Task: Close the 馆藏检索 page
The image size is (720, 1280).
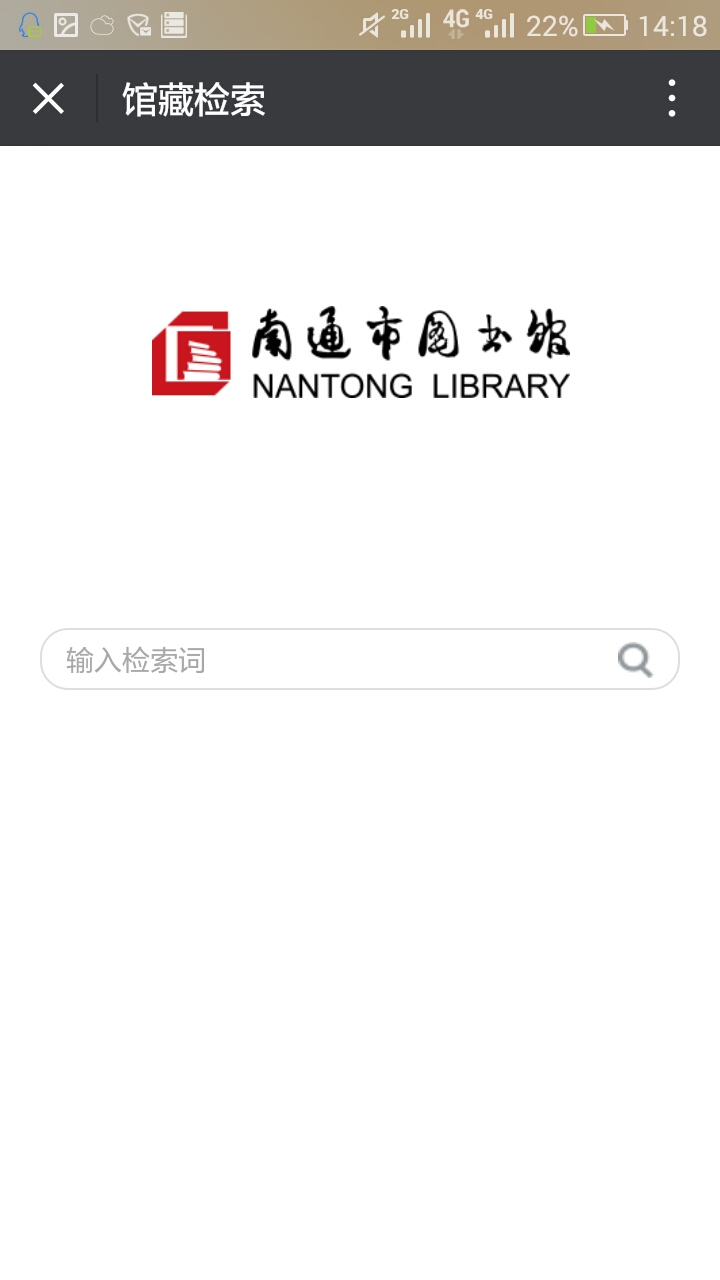Action: coord(48,99)
